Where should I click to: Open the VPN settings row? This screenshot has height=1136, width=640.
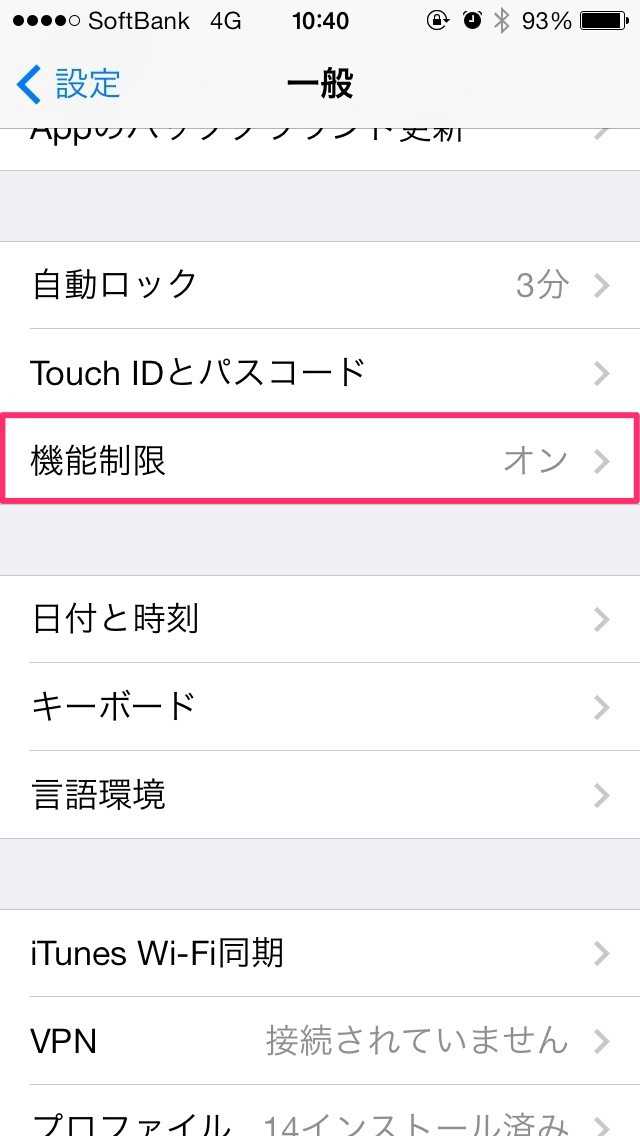tap(320, 1041)
